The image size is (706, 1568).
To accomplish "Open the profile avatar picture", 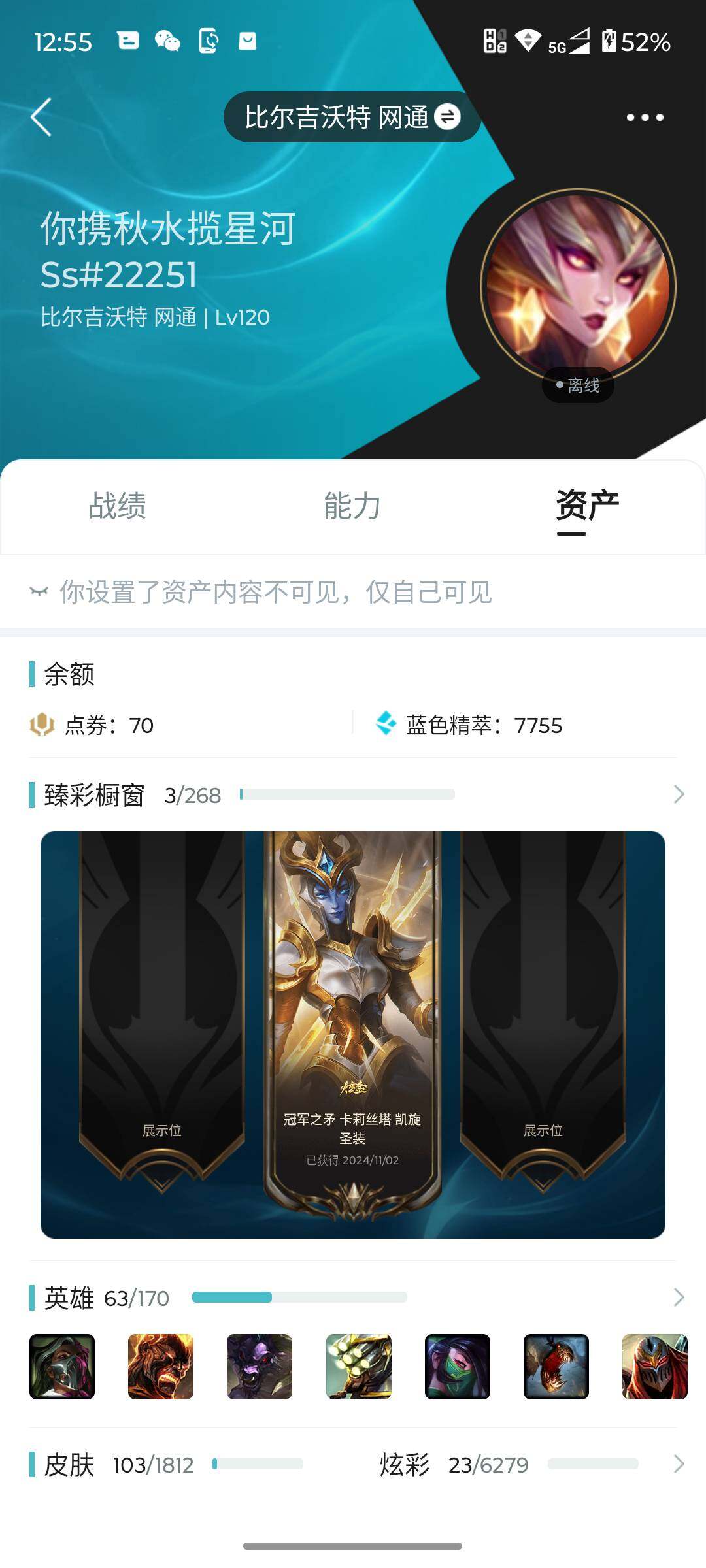I will pos(578,287).
